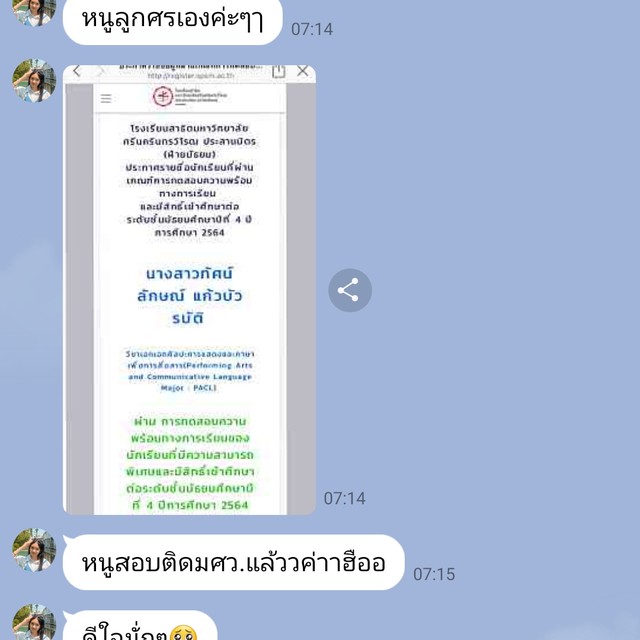The width and height of the screenshot is (640, 640).
Task: Open sender's avatar beside หนูสอบติดมศว message
Action: click(34, 552)
